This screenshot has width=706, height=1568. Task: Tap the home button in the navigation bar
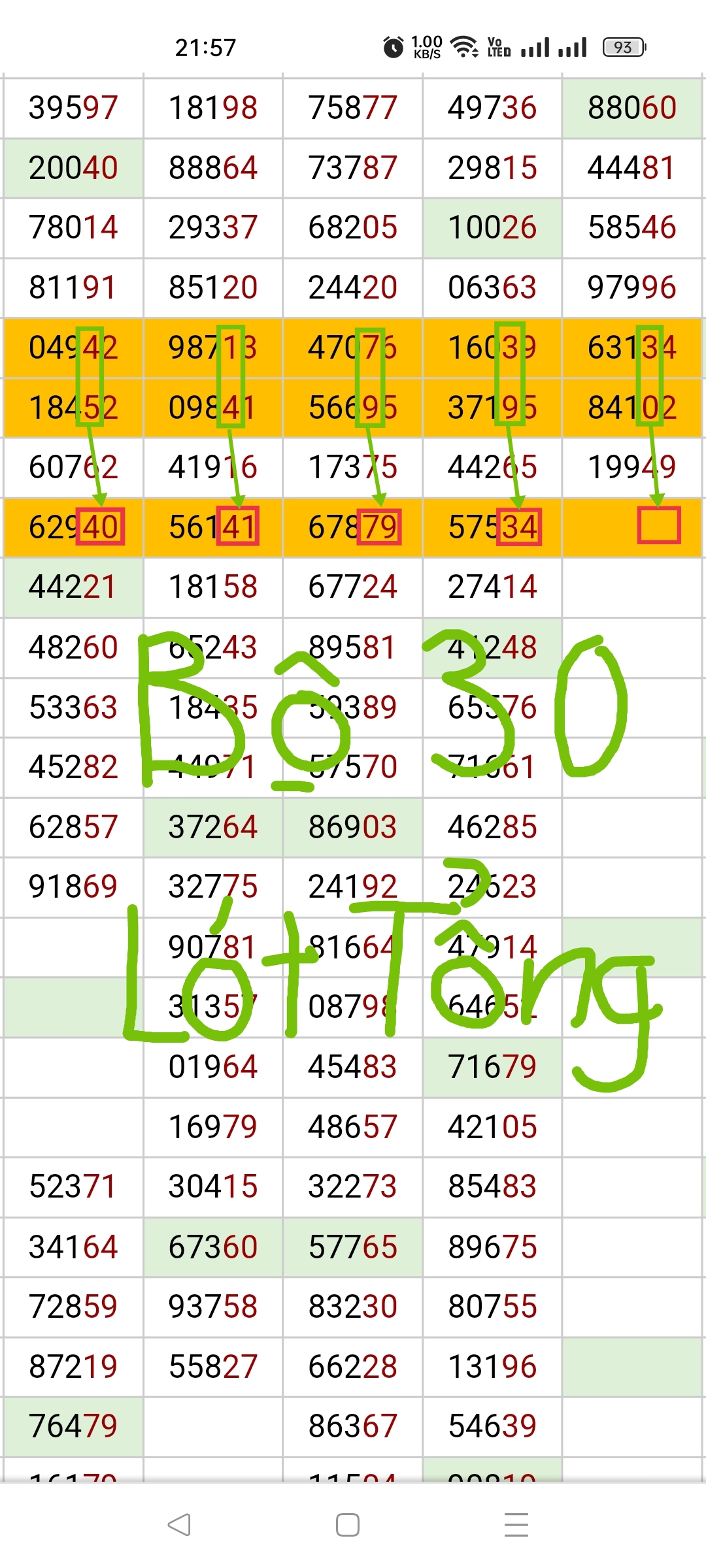[x=348, y=1524]
